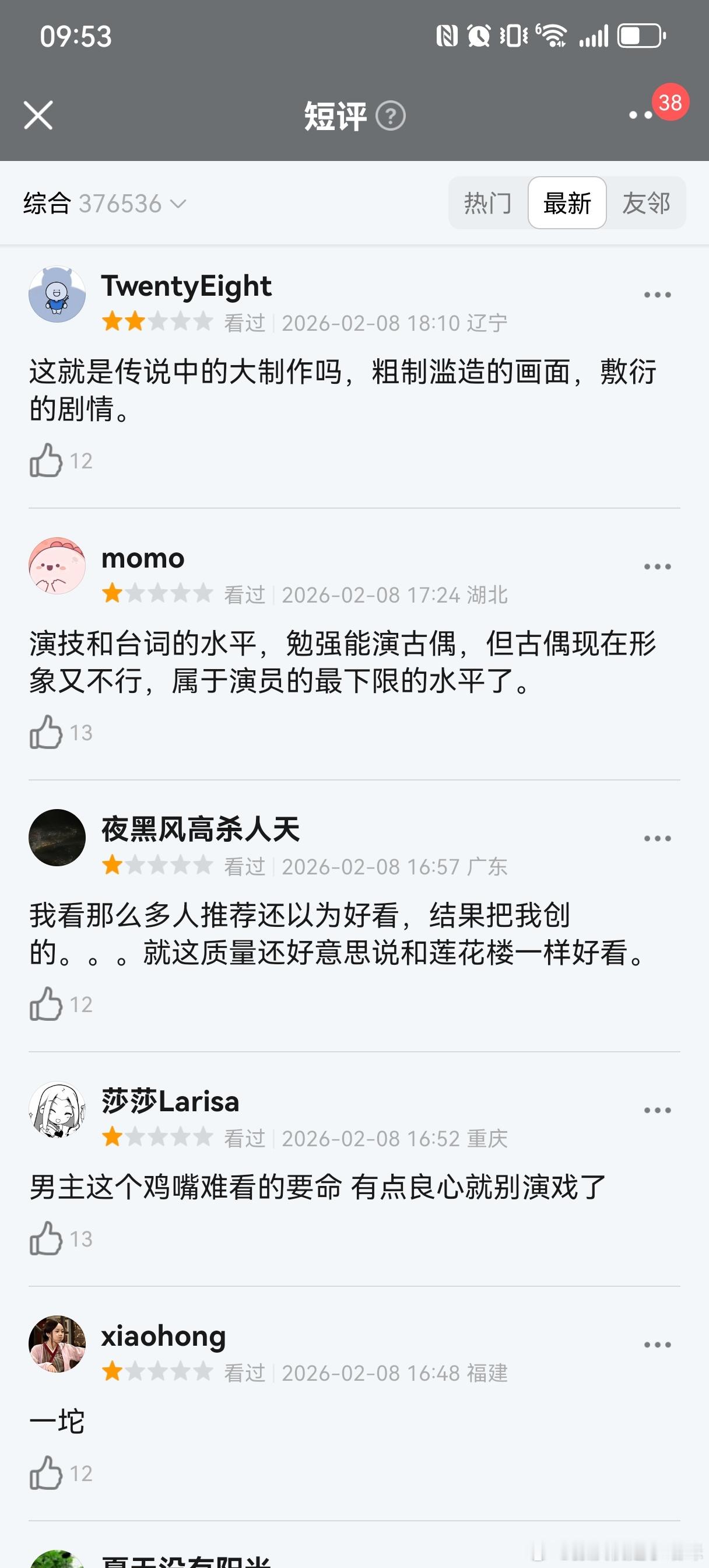Open more options for 夜黑风高杀人天's review
The height and width of the screenshot is (1568, 709).
pos(656,838)
